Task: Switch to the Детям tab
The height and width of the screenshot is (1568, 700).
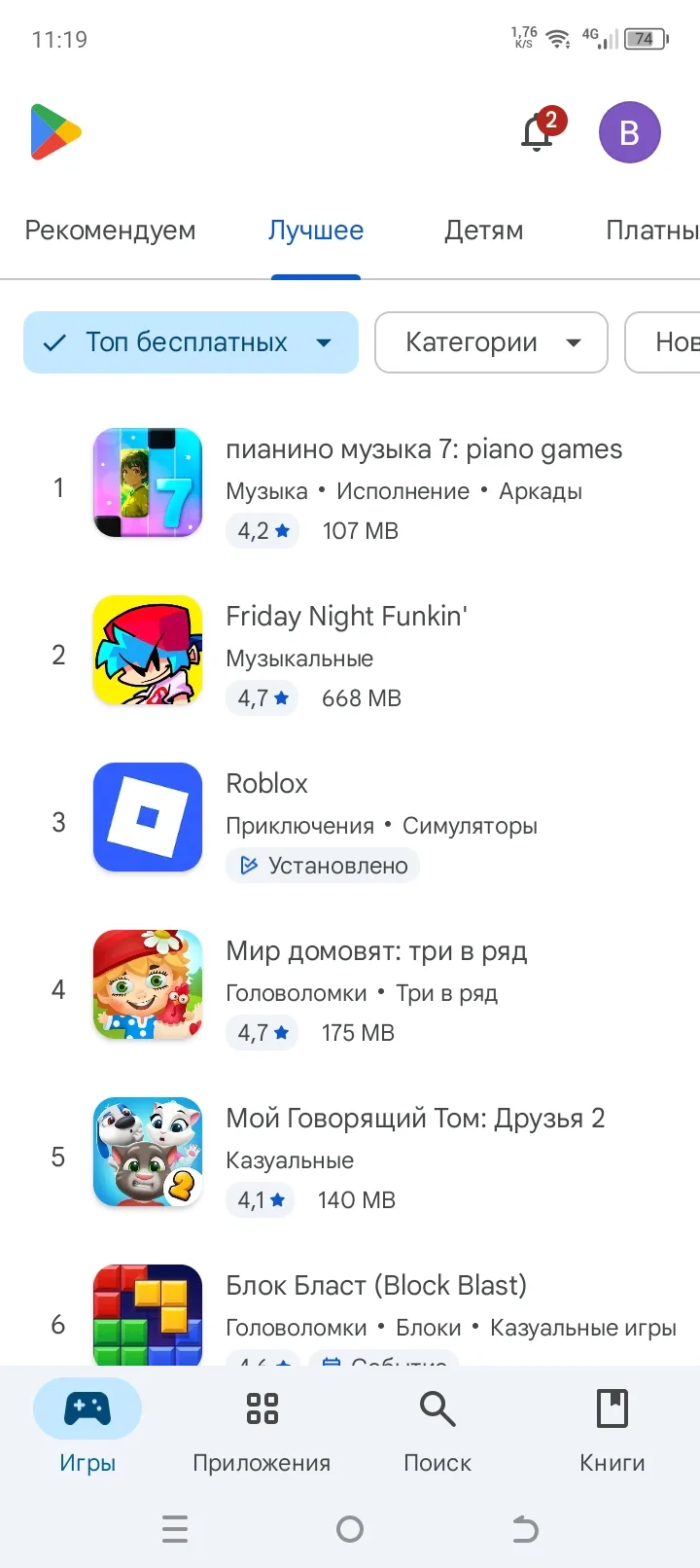Action: (484, 231)
